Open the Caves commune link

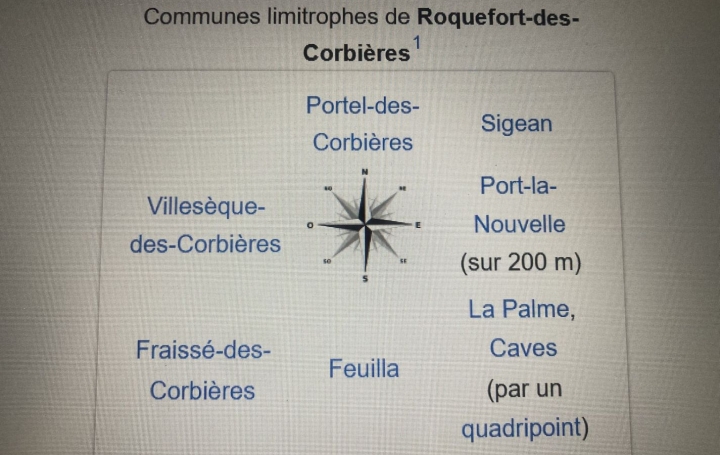523,349
